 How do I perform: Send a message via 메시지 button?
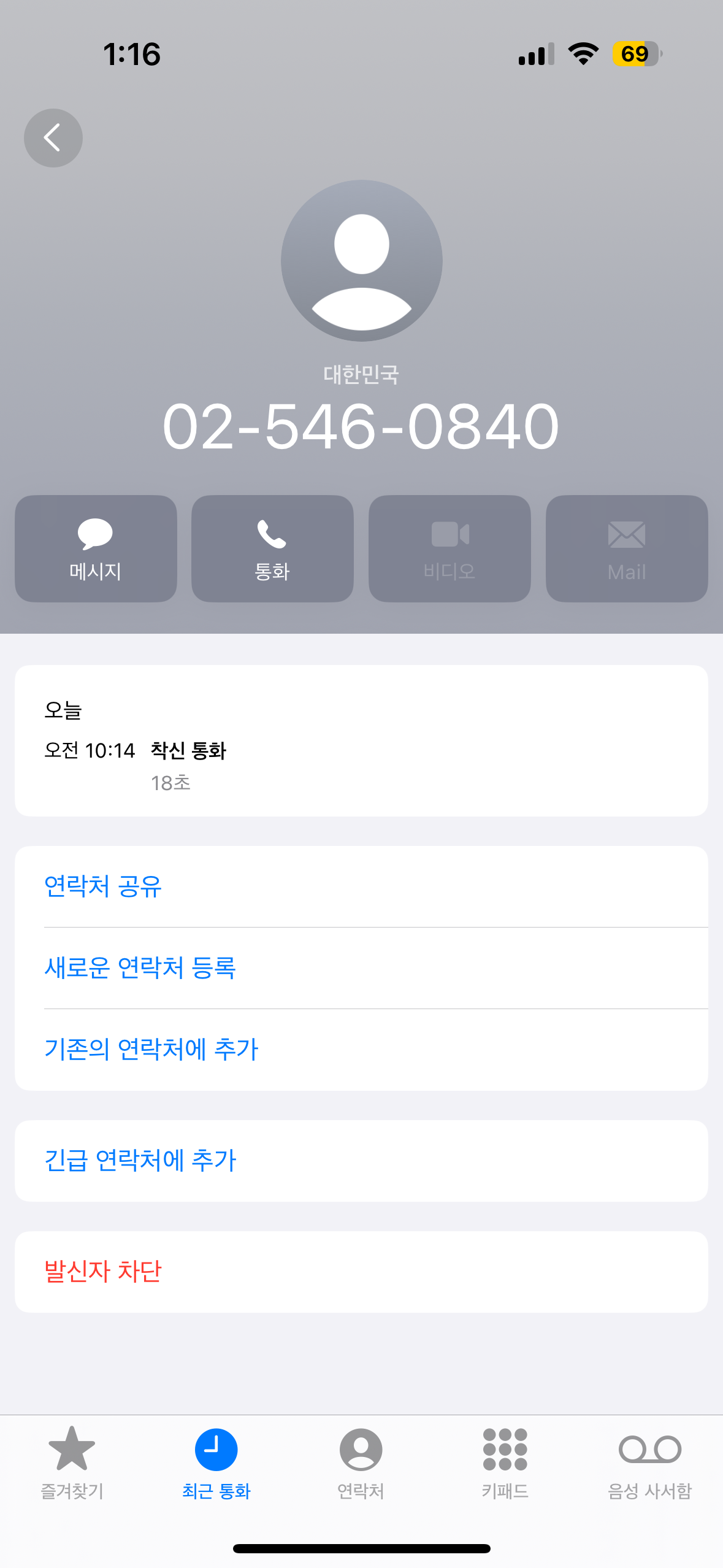tap(96, 548)
